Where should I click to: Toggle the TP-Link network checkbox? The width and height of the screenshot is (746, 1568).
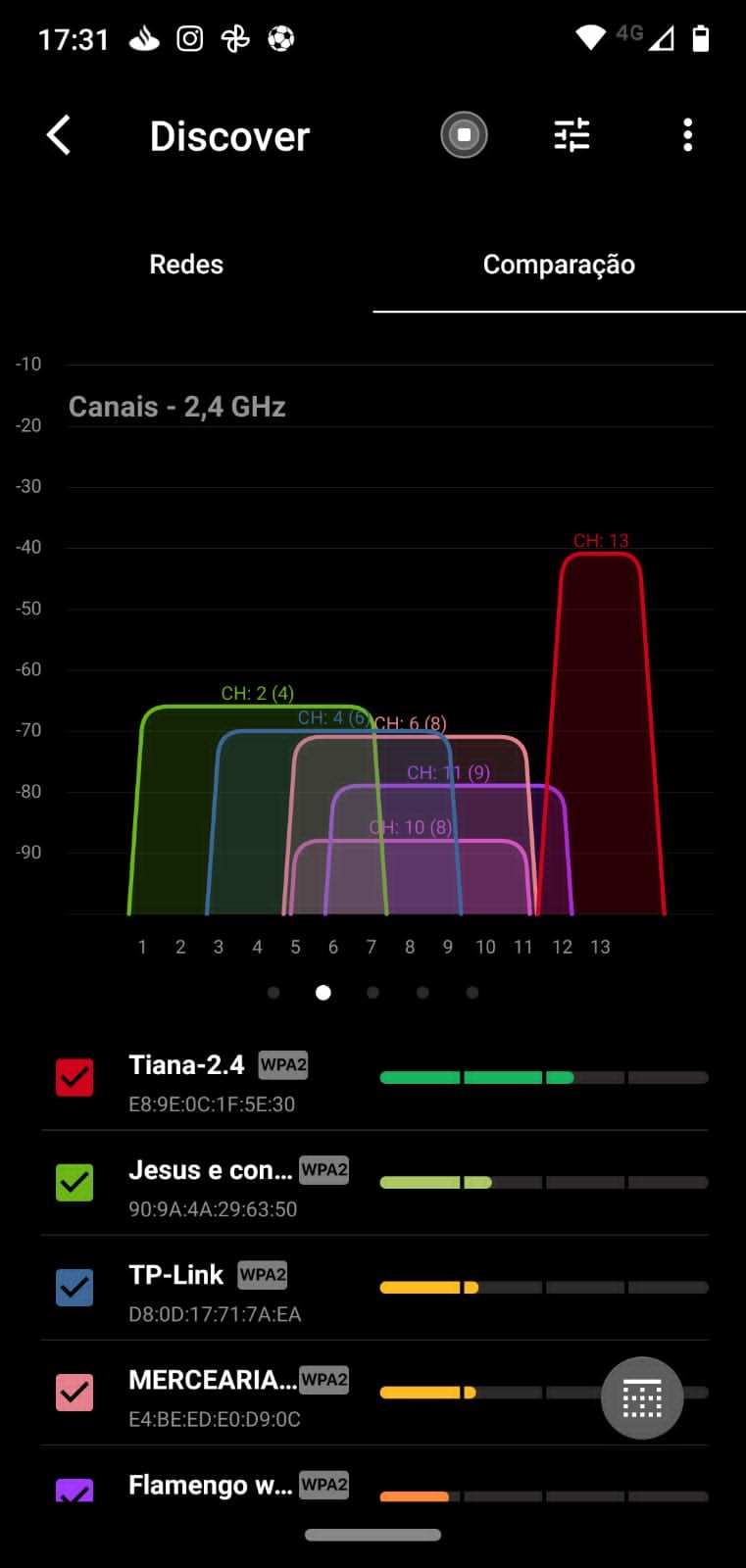(x=75, y=1287)
